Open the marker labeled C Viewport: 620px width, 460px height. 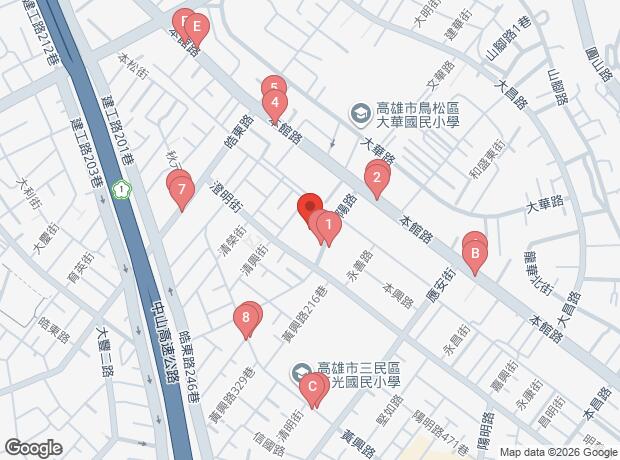(x=312, y=386)
